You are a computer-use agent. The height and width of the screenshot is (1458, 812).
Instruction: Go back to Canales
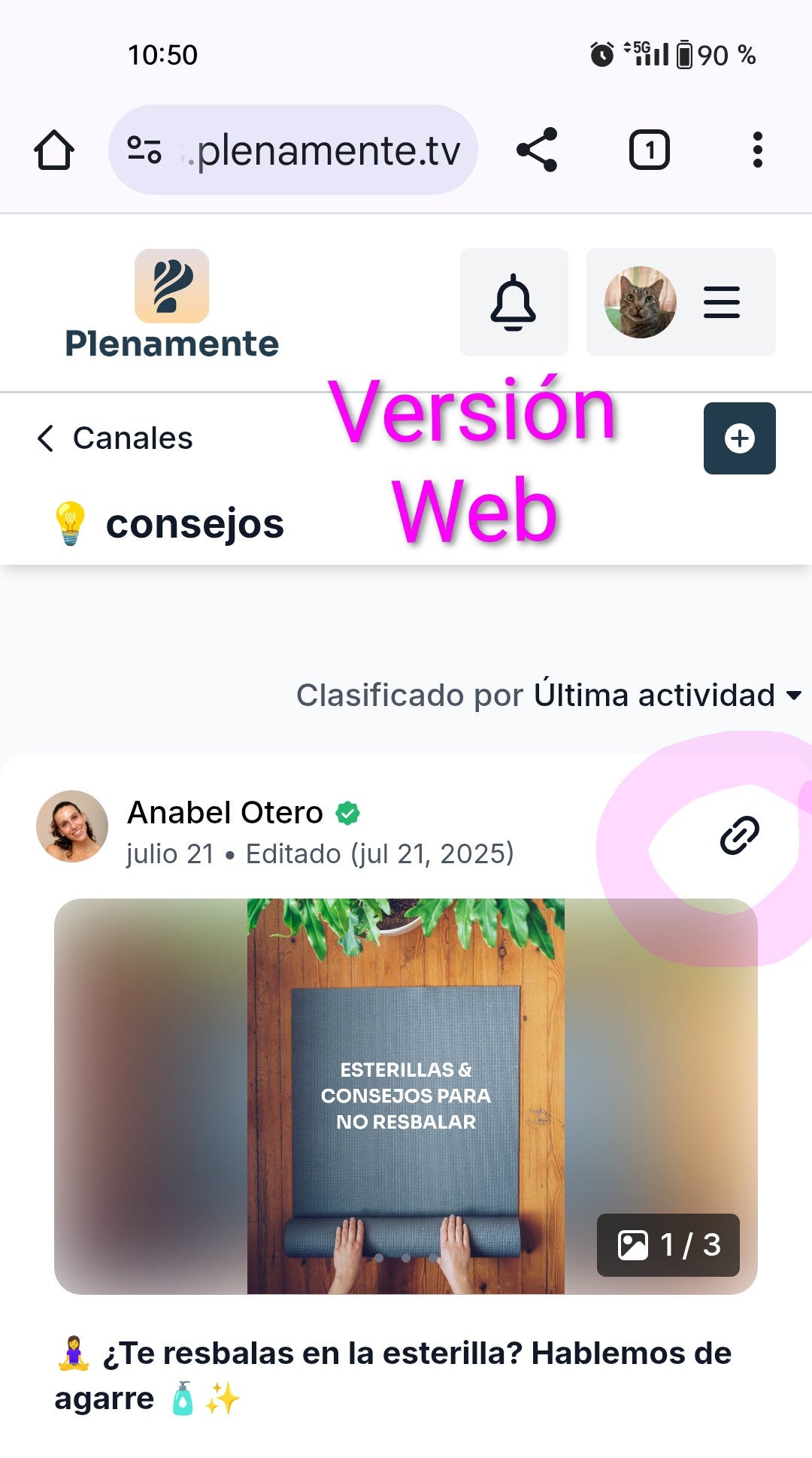pos(115,438)
